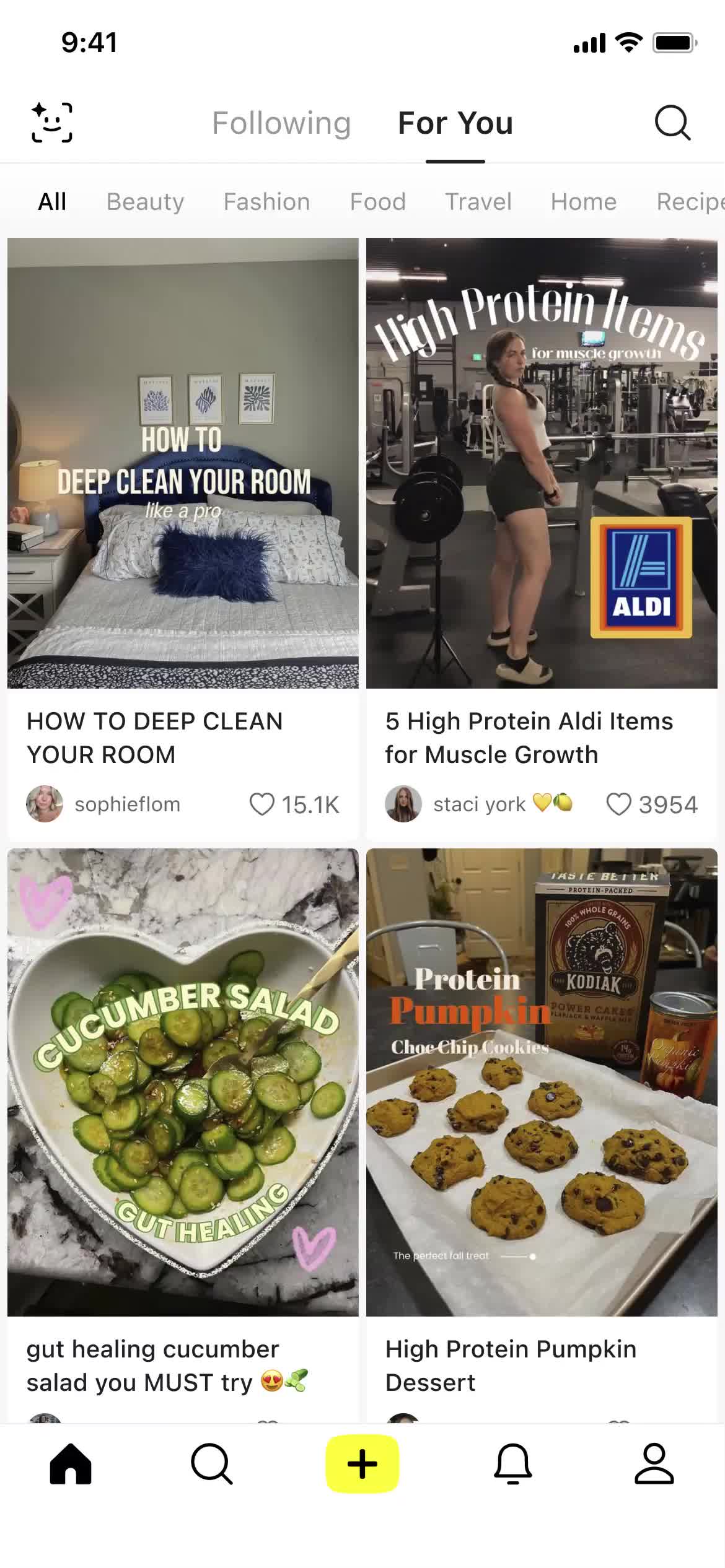Open the High Protein Aldi Items post

click(542, 463)
